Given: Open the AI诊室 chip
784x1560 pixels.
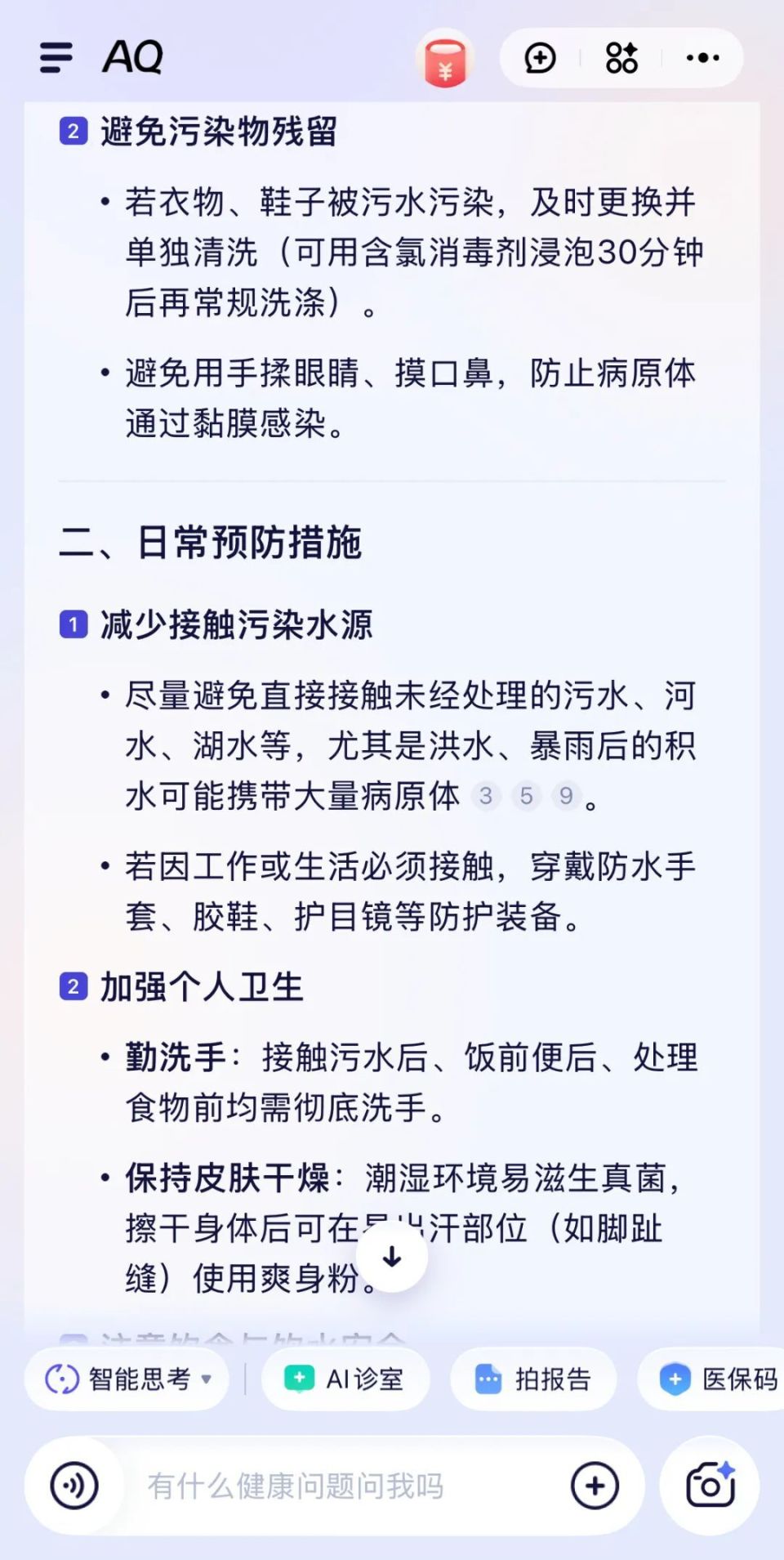Looking at the screenshot, I should pyautogui.click(x=345, y=1379).
